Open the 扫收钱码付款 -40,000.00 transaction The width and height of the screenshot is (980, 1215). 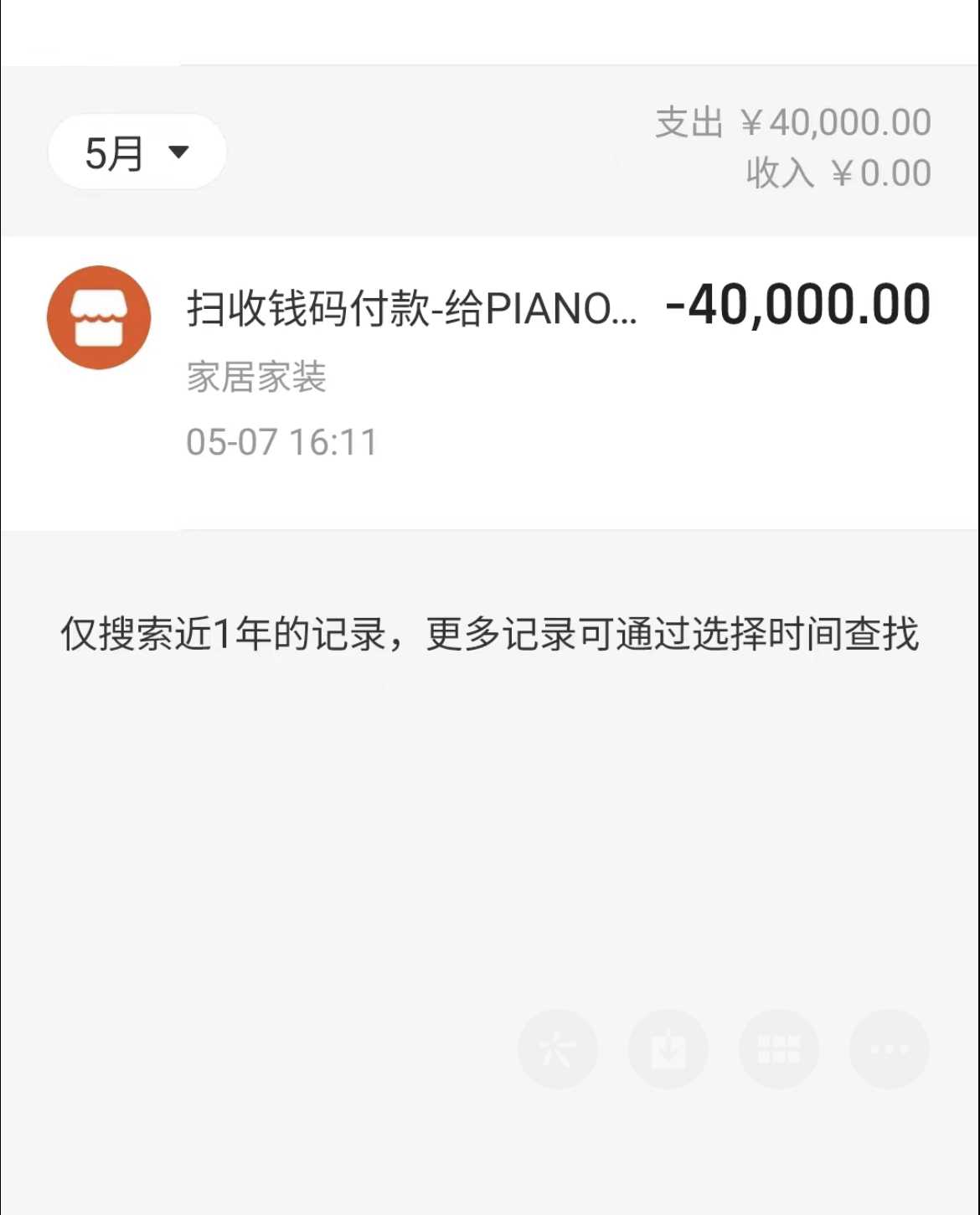[489, 368]
